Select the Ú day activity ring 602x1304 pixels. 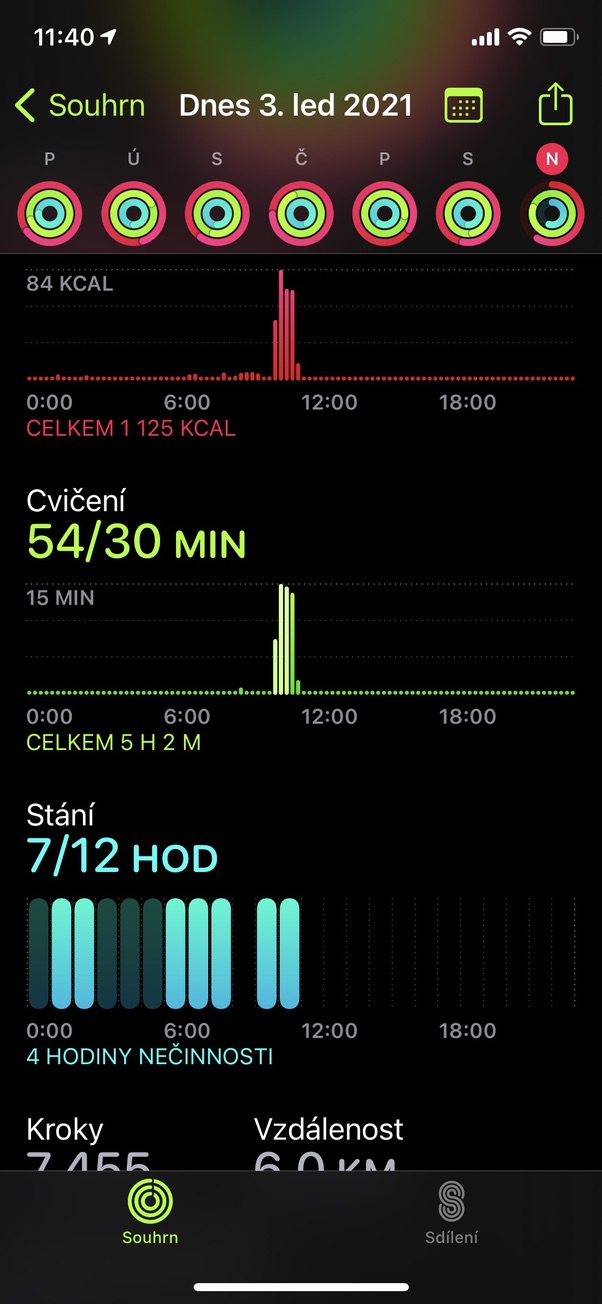tap(133, 212)
